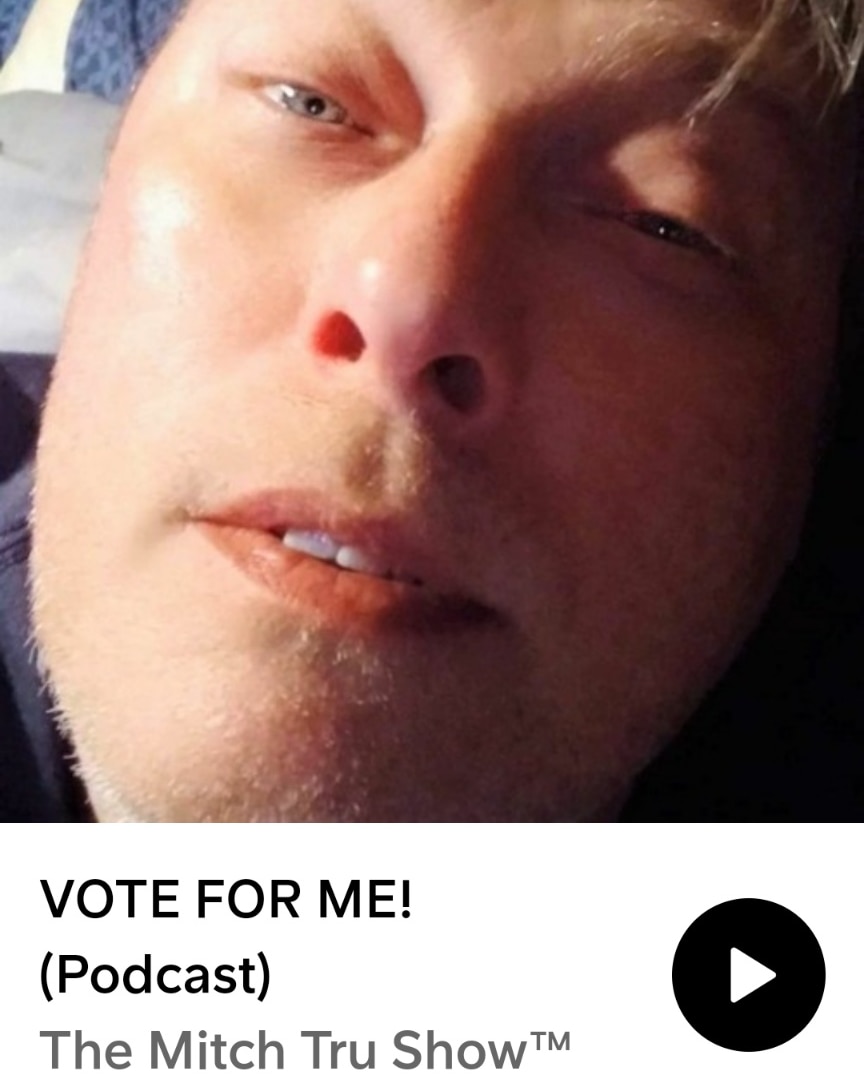864x1080 pixels.
Task: Open the podcast episode cover image
Action: tap(432, 410)
